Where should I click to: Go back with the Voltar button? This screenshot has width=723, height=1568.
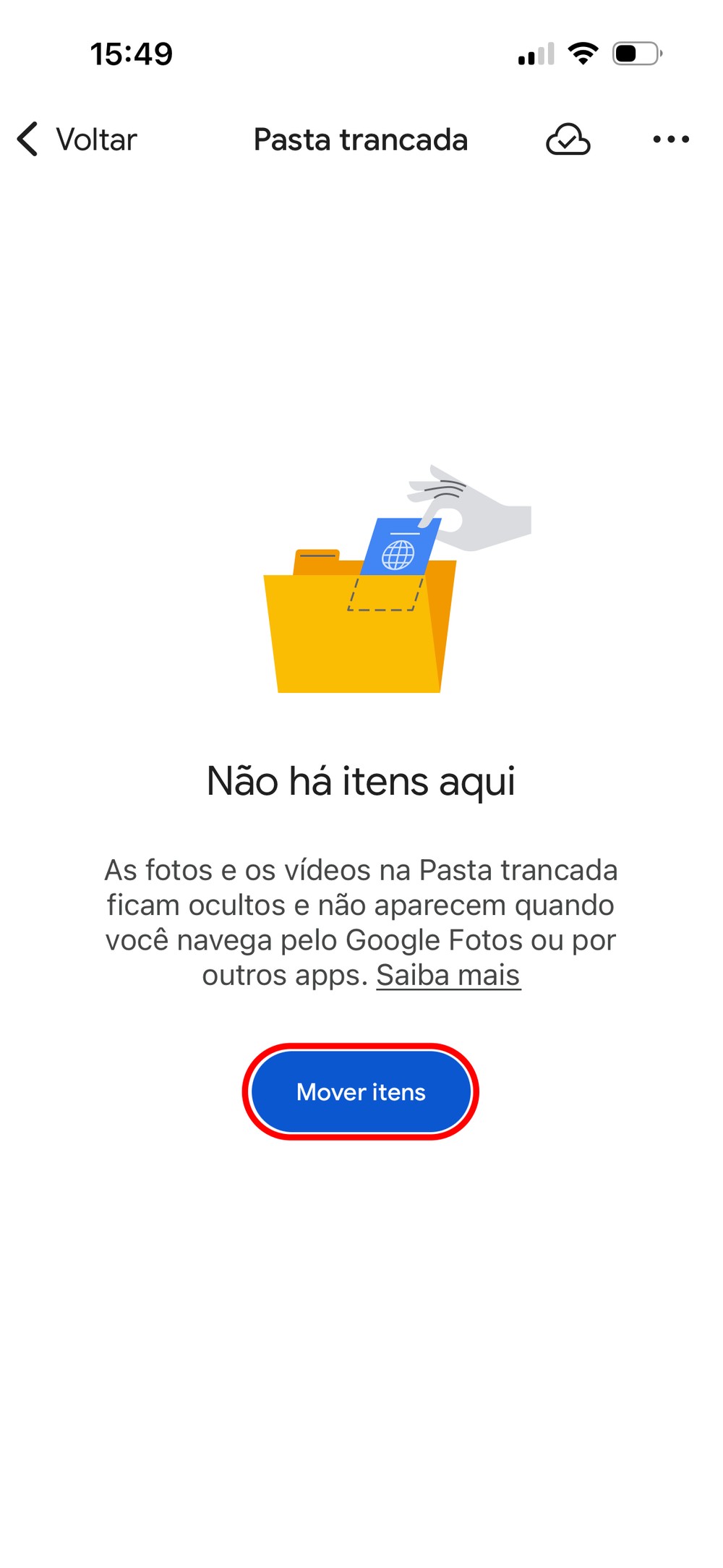pos(78,140)
